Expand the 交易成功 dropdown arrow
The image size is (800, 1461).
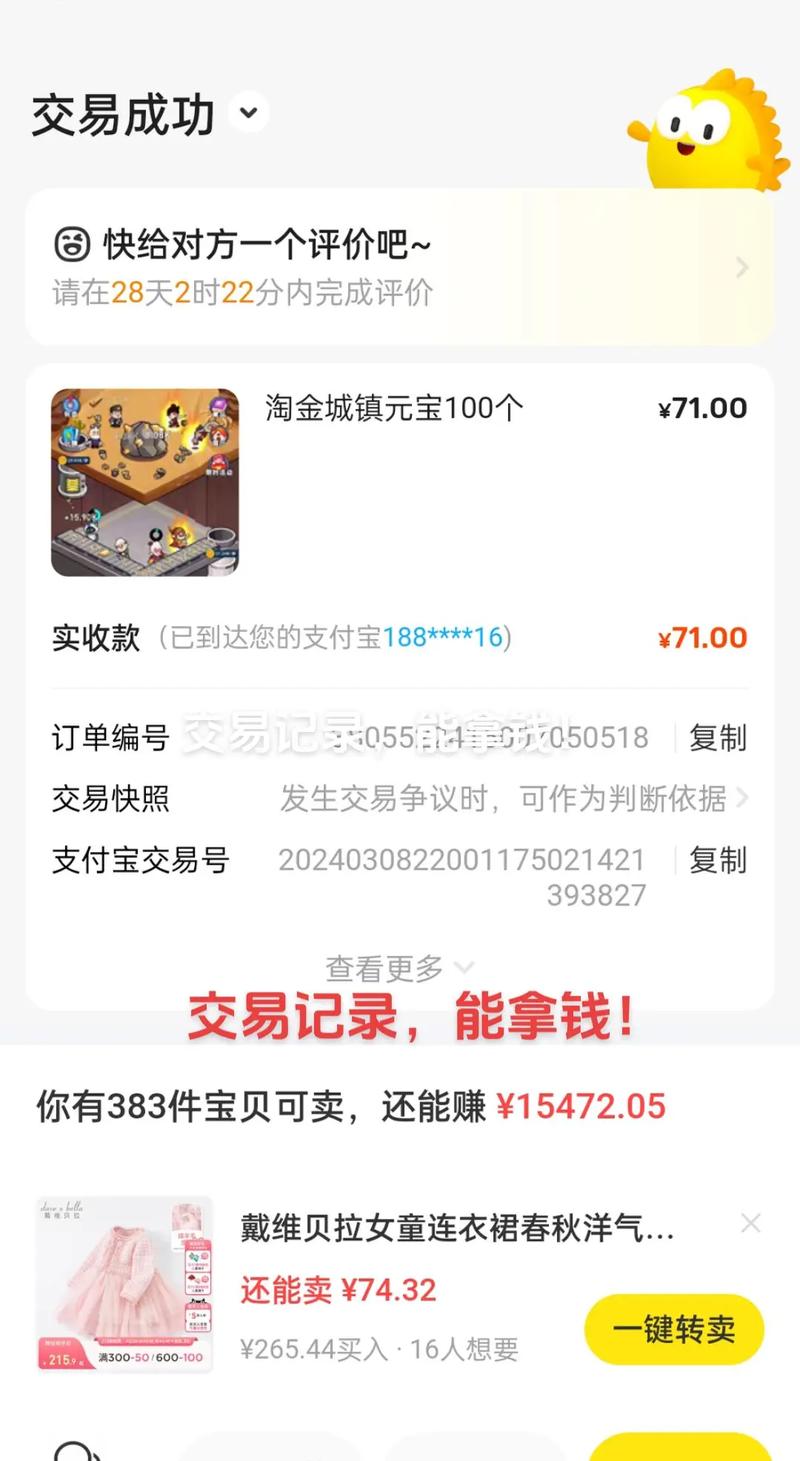pyautogui.click(x=249, y=112)
